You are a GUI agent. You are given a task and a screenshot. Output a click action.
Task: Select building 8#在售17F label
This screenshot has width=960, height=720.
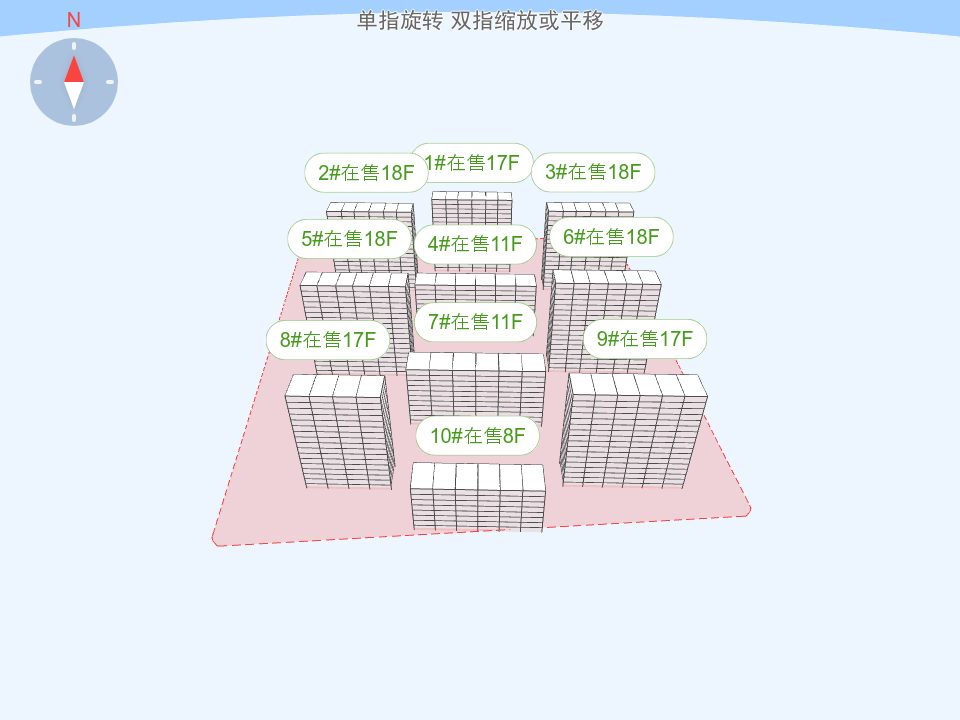click(328, 340)
